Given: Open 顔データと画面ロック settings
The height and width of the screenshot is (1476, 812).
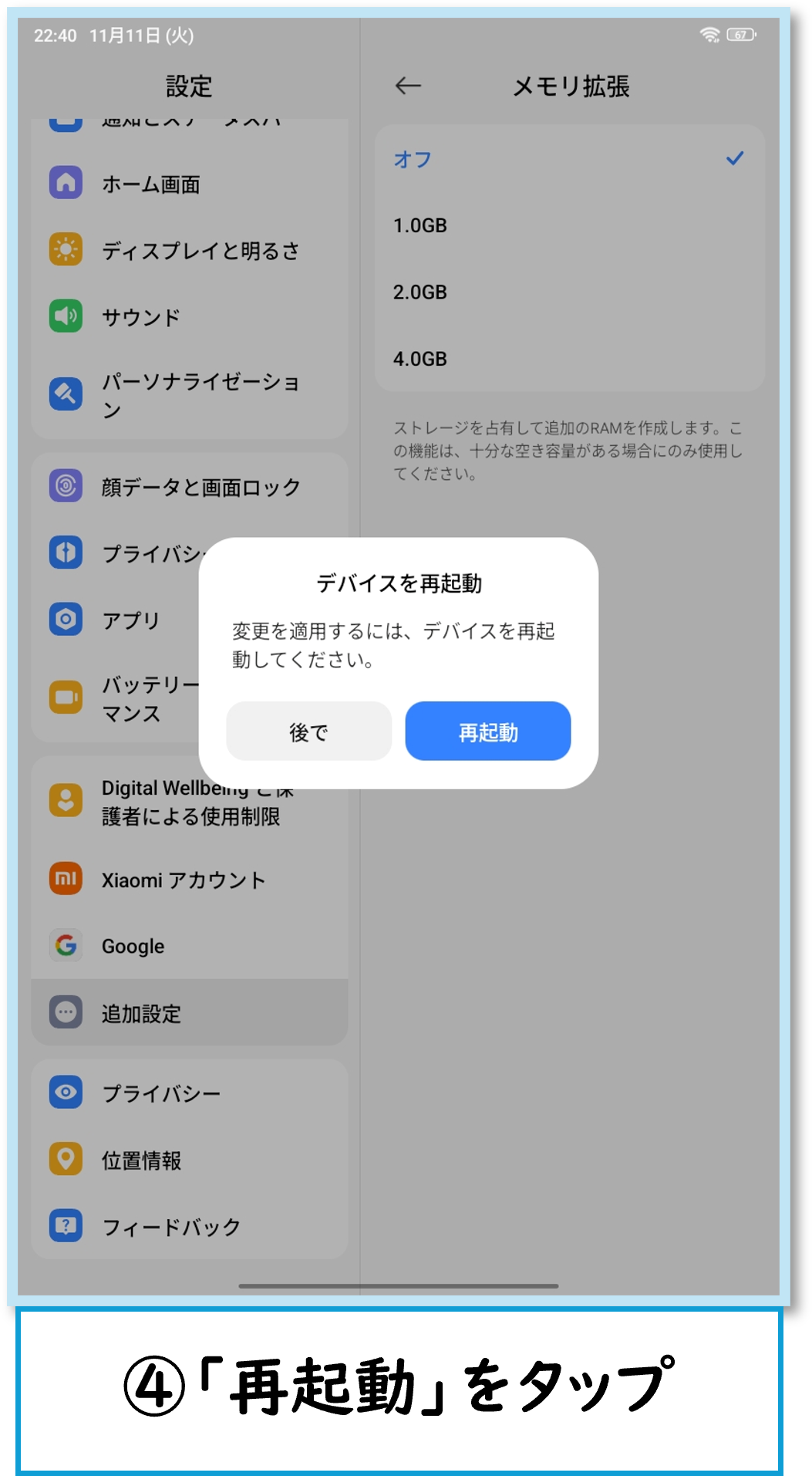Looking at the screenshot, I should click(x=189, y=487).
